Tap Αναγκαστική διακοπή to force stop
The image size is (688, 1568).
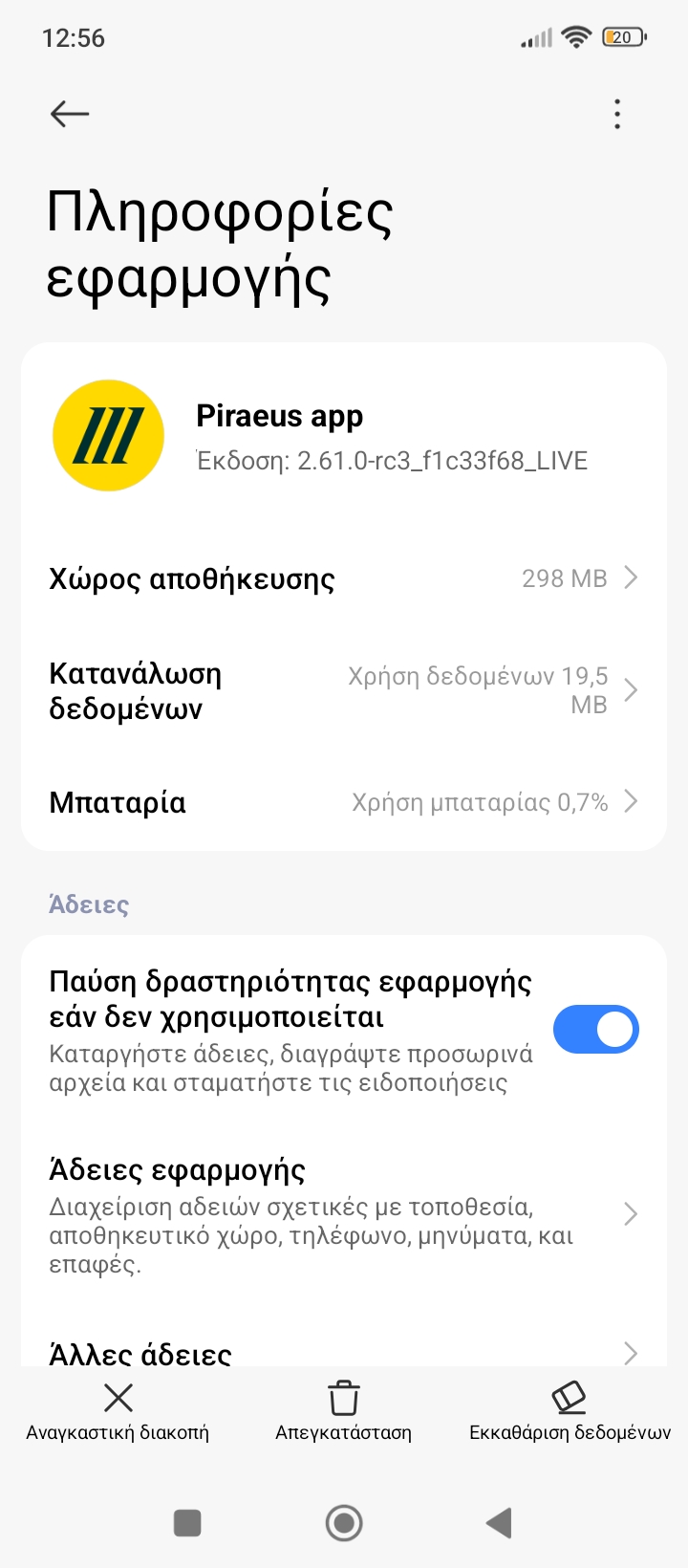click(118, 1411)
